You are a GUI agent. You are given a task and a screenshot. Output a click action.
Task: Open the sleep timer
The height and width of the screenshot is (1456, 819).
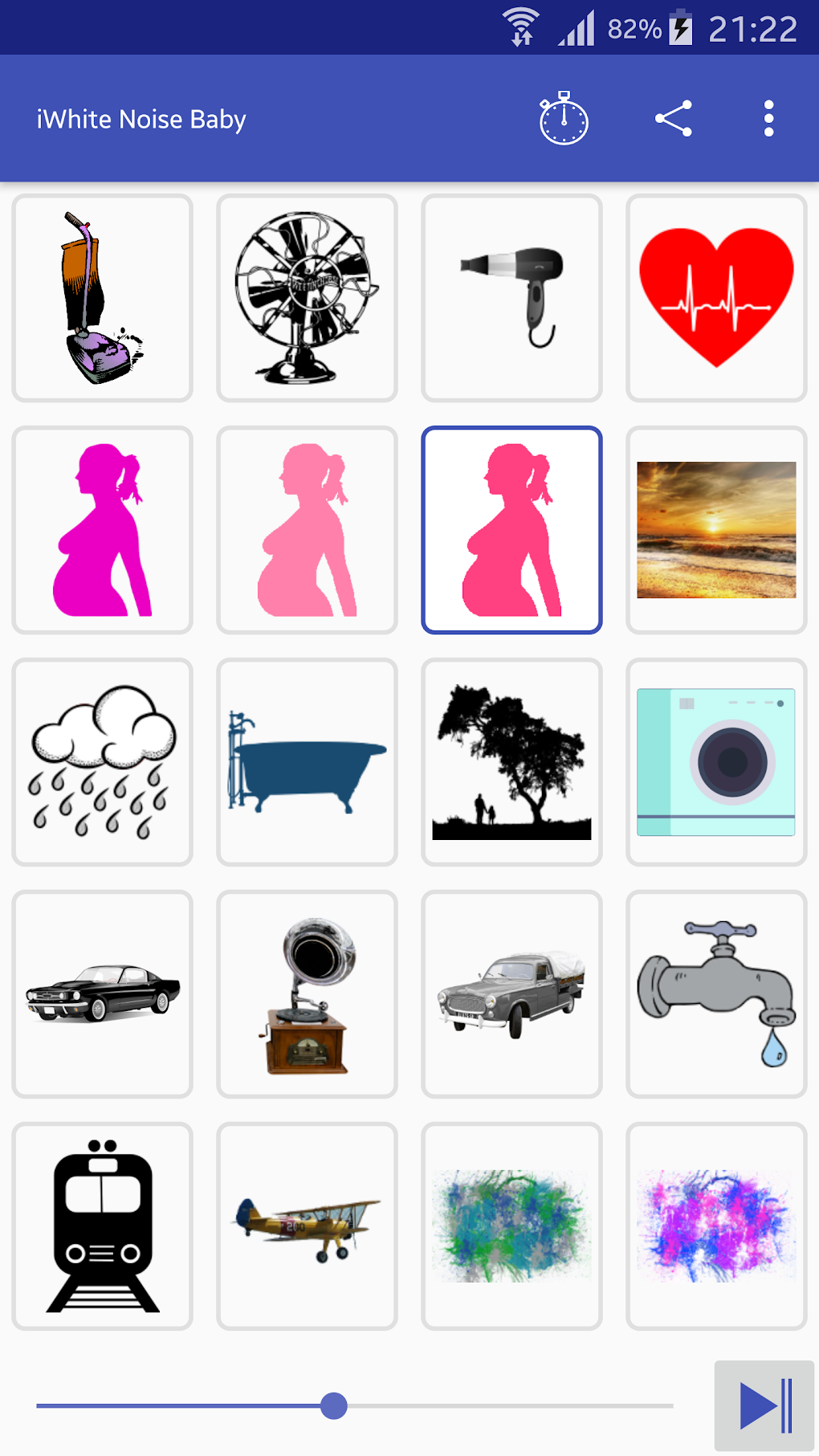(562, 118)
